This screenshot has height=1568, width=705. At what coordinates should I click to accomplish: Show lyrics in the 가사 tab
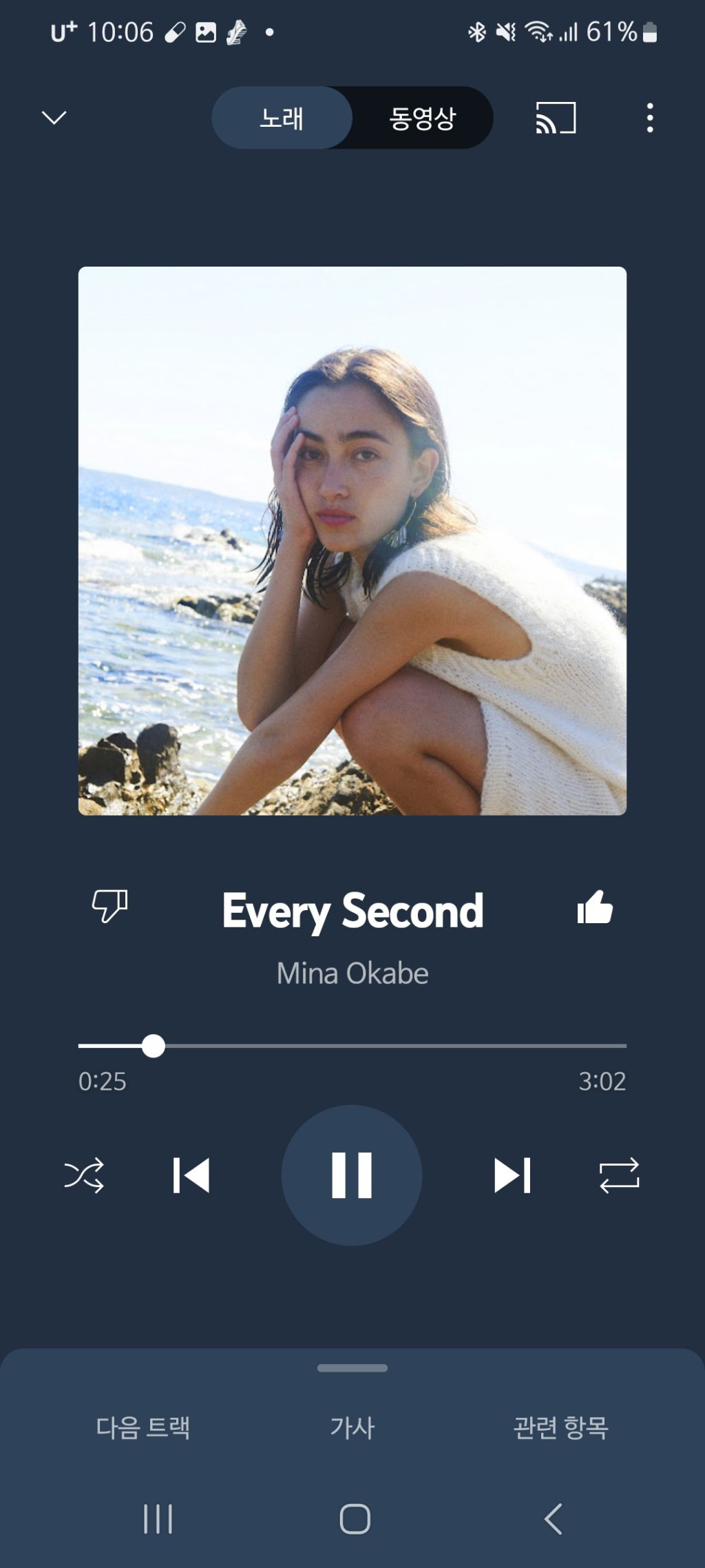tap(352, 1427)
